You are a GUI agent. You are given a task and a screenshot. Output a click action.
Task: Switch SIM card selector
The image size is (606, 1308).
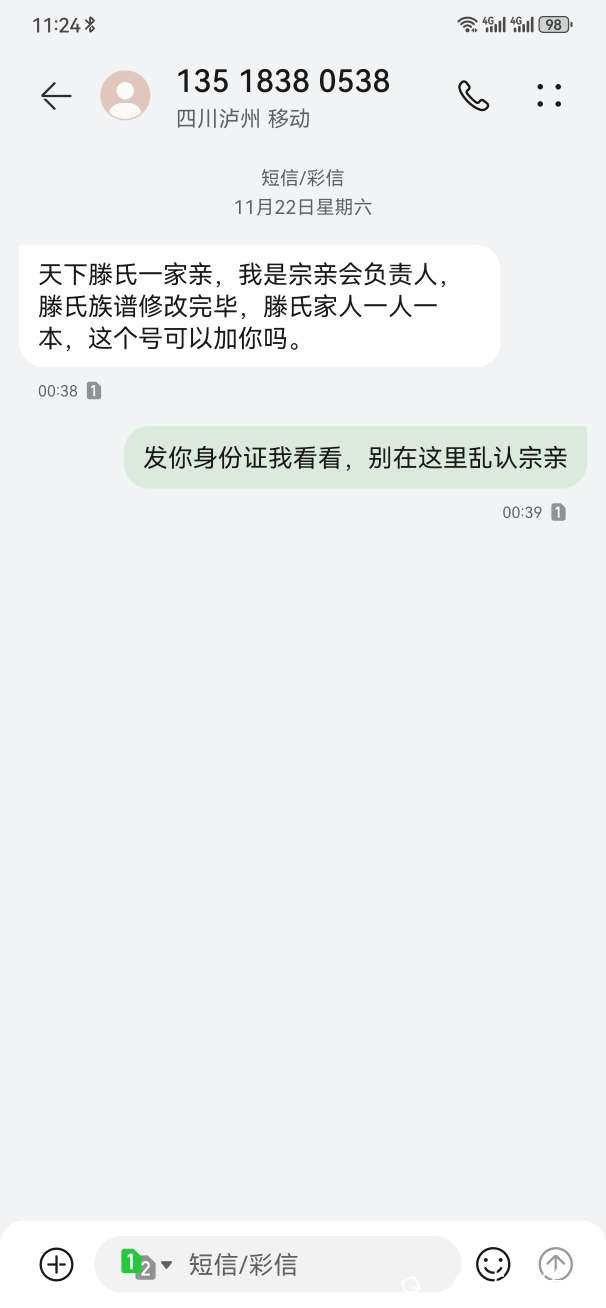(146, 1264)
